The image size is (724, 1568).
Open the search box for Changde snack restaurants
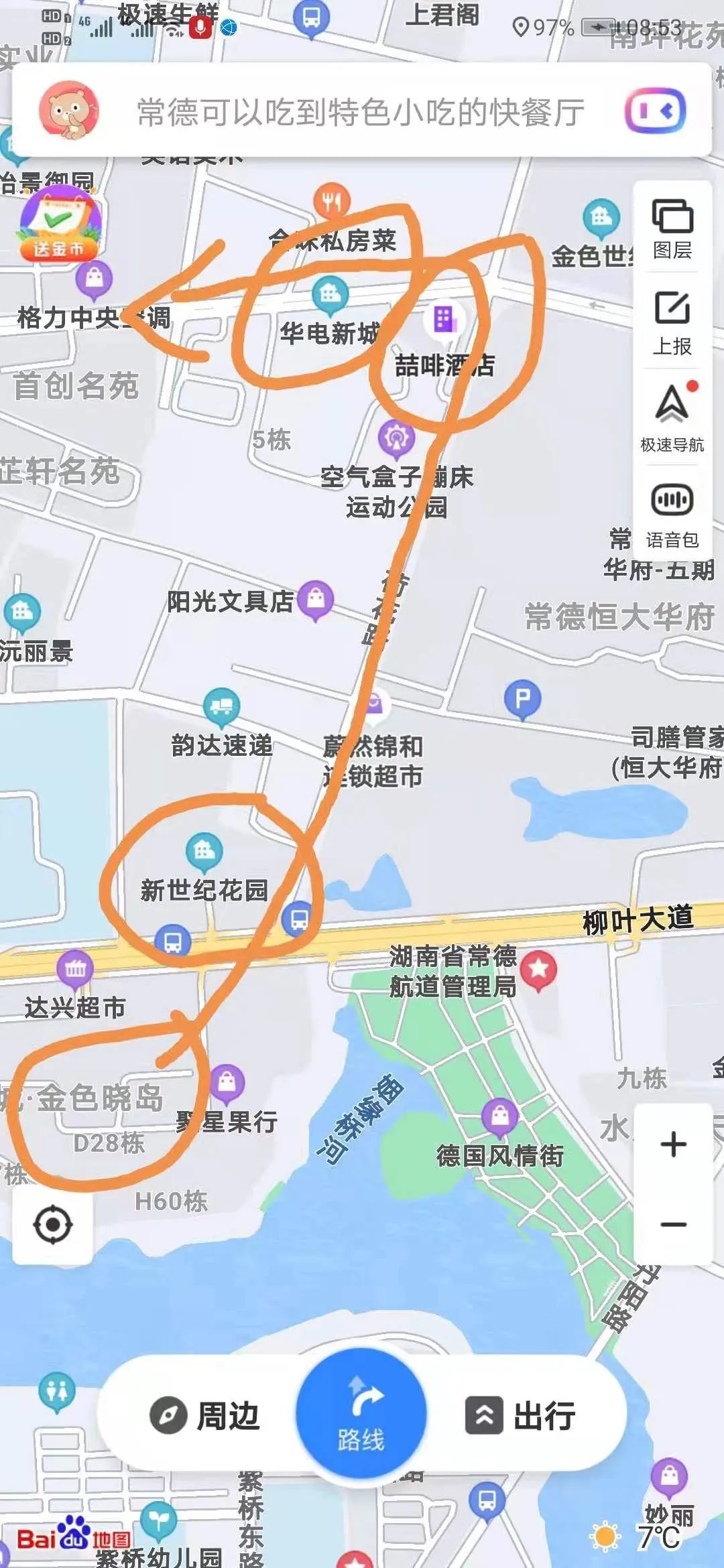point(361,111)
